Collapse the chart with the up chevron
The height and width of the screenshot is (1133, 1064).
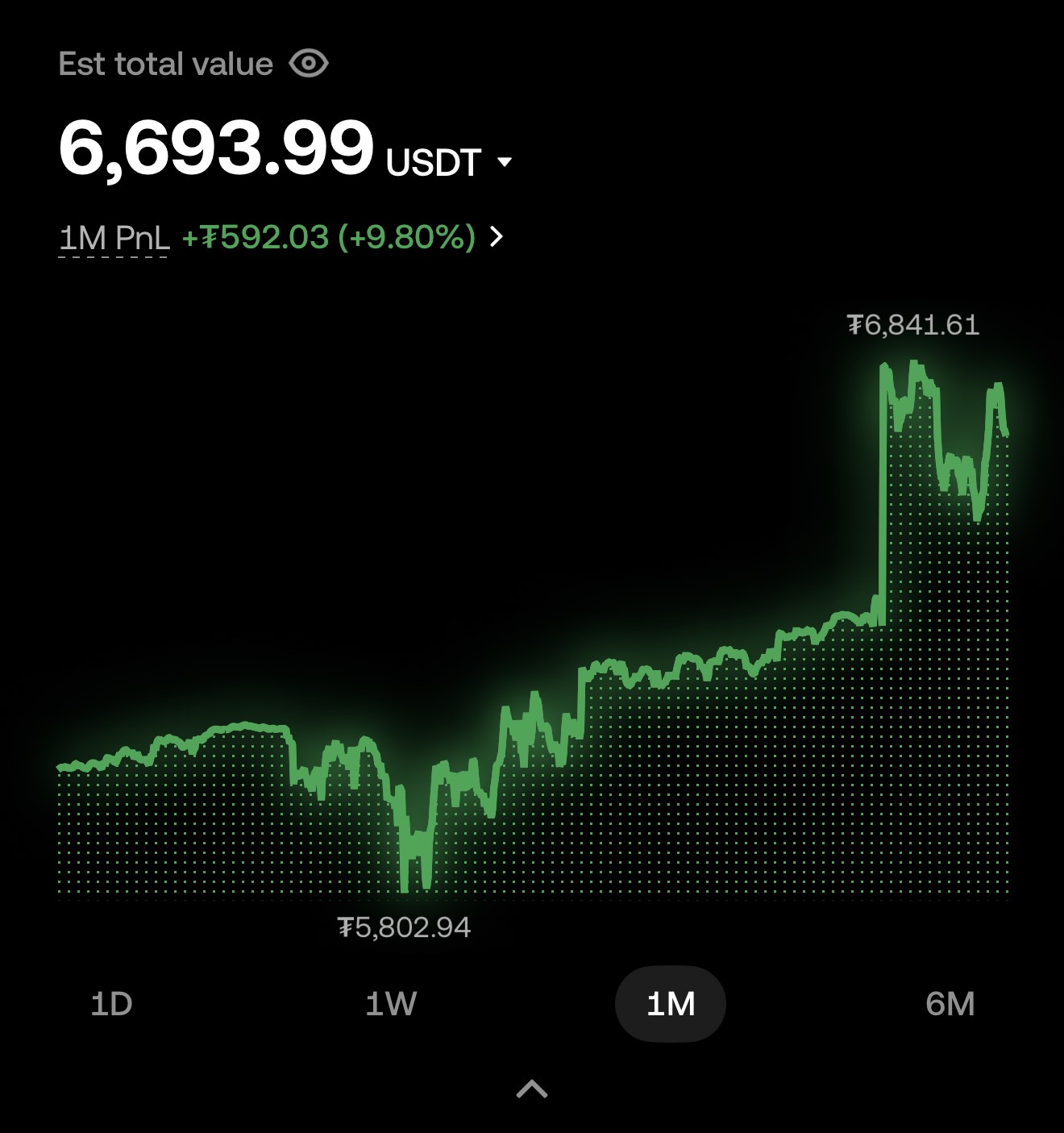click(532, 1089)
